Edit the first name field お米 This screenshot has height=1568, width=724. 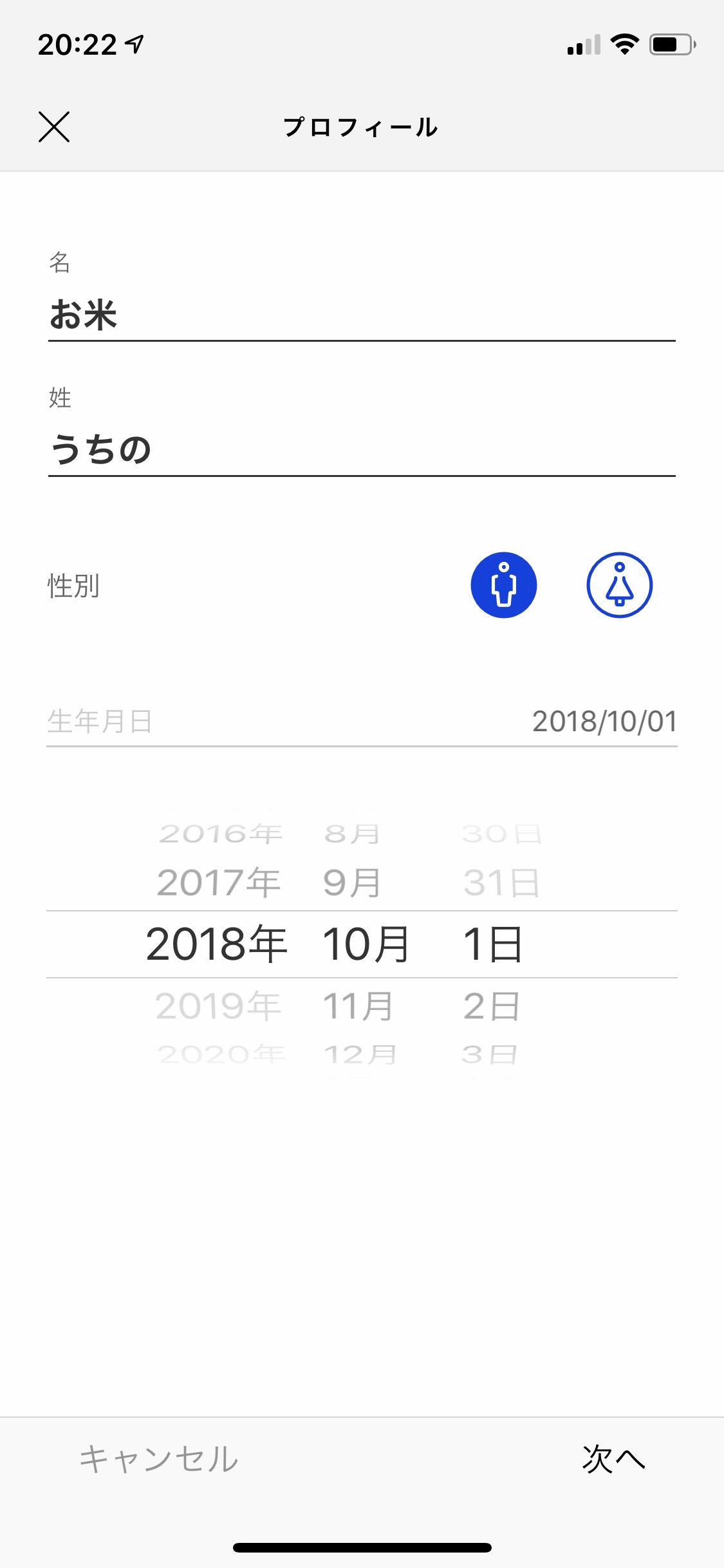[362, 315]
